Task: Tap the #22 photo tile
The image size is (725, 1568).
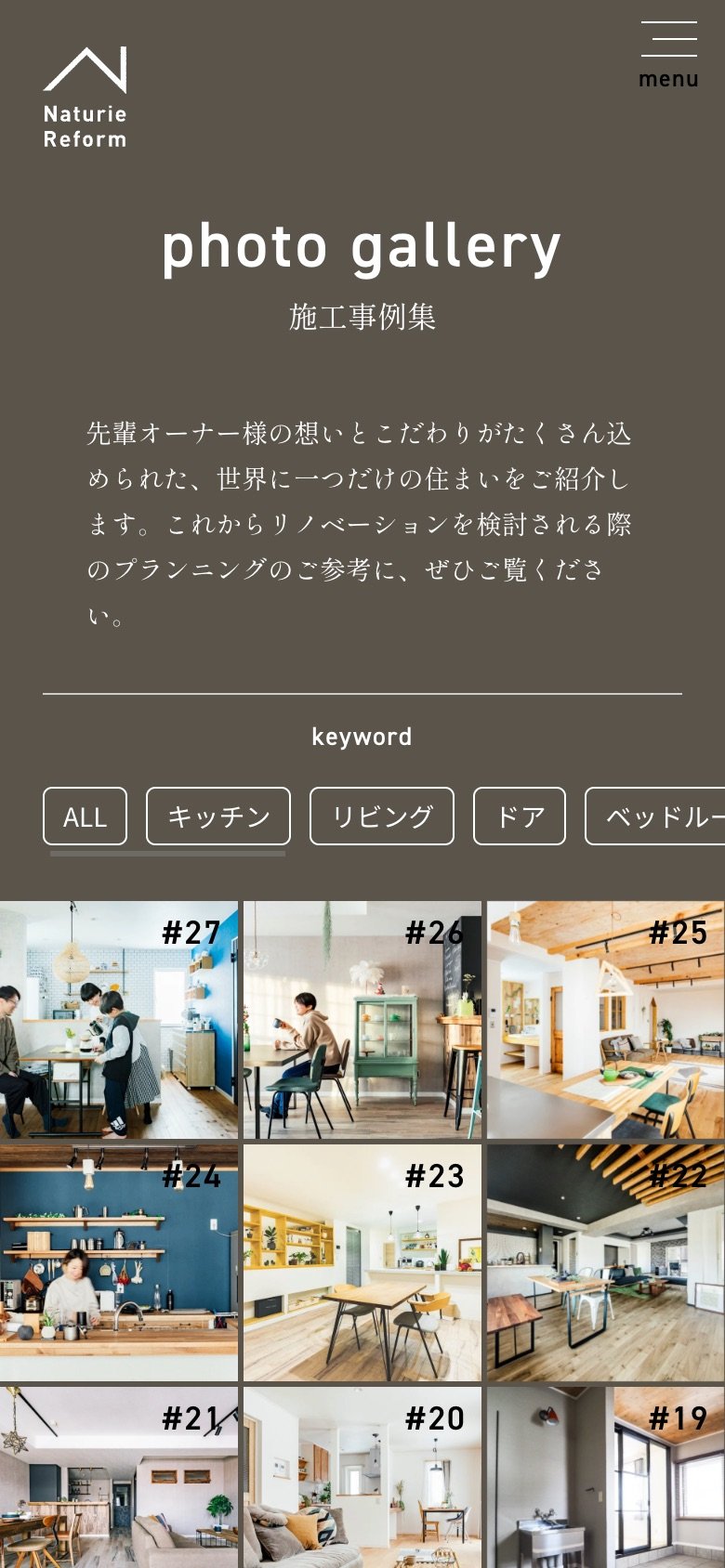Action: coord(605,1263)
